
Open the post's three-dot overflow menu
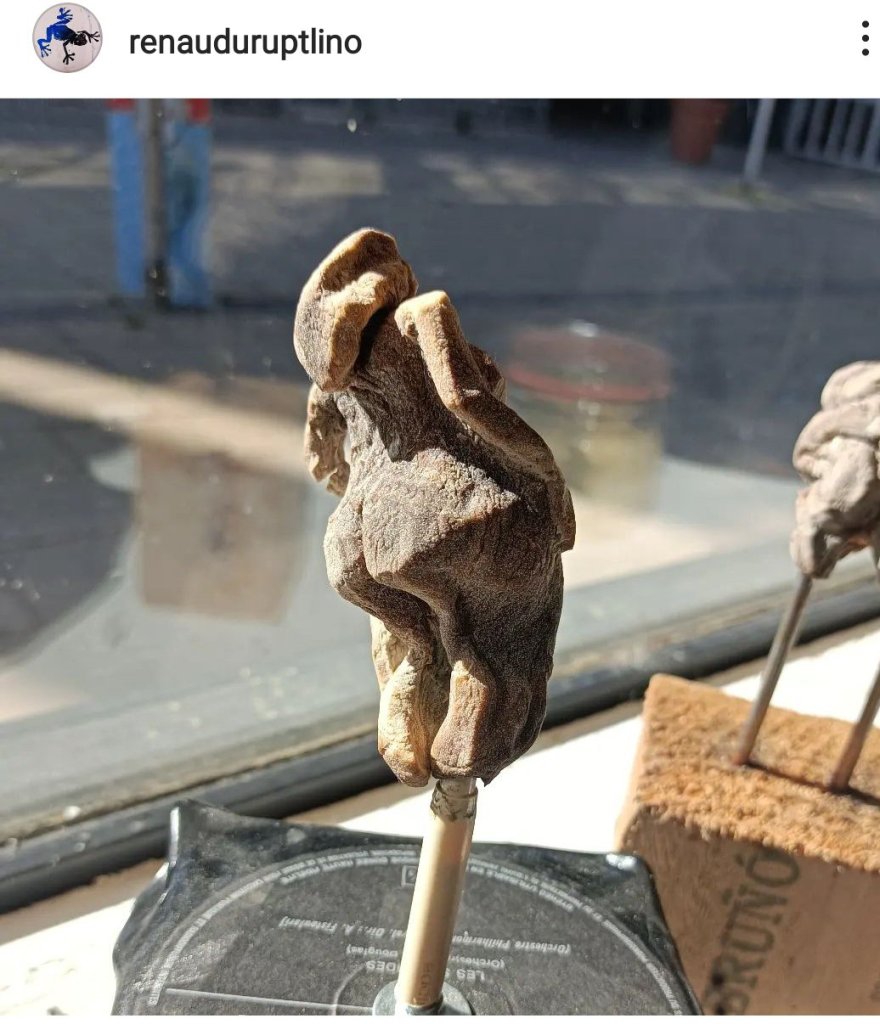pyautogui.click(x=864, y=39)
